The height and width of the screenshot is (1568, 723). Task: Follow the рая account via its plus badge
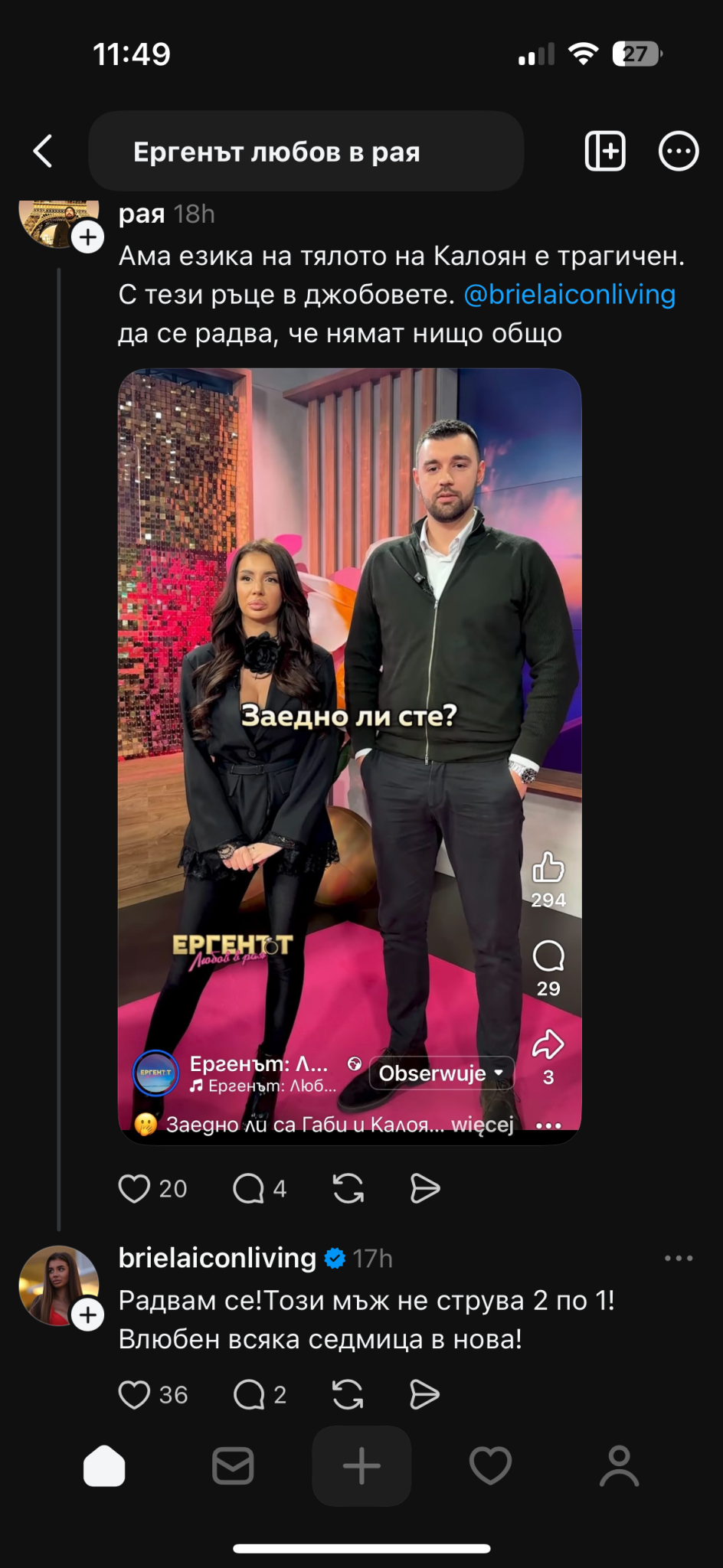(x=88, y=237)
